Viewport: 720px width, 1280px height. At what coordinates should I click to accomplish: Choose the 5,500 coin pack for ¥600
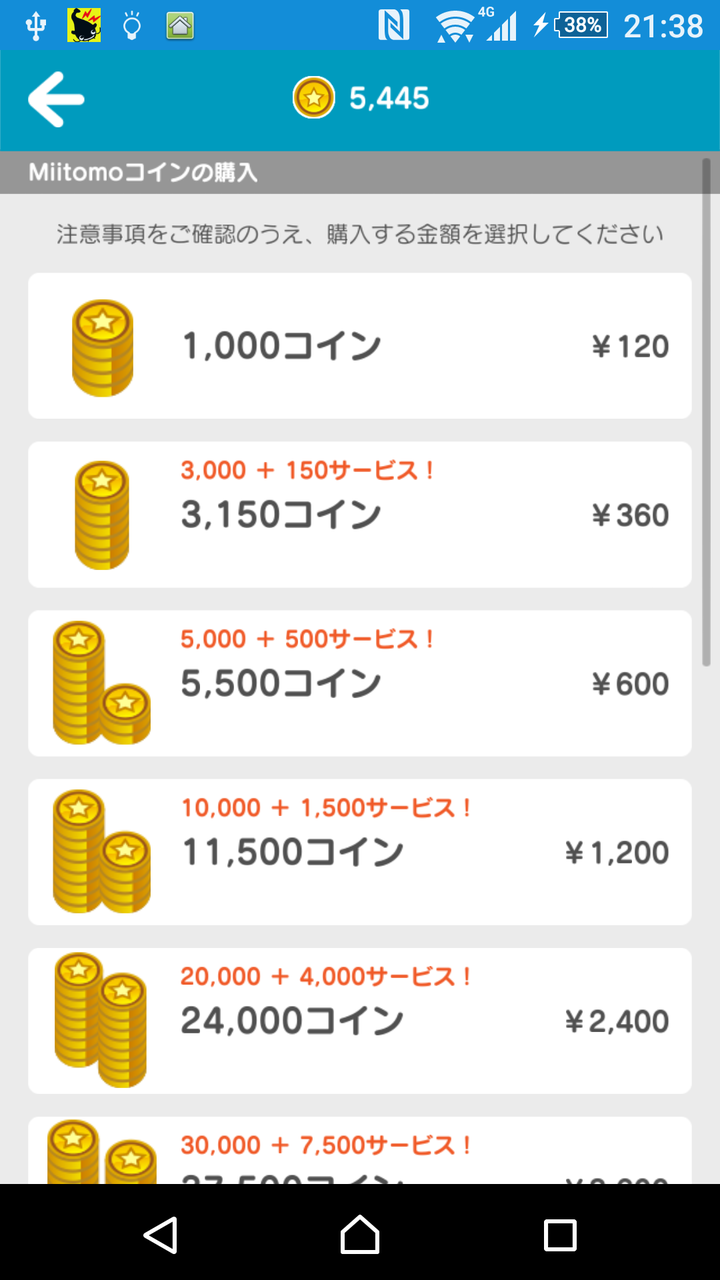pos(360,683)
